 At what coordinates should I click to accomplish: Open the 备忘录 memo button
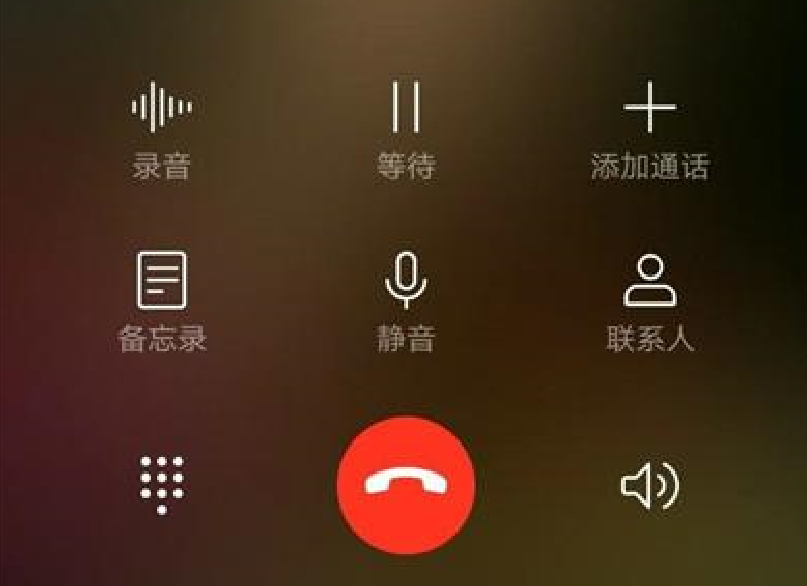point(162,301)
